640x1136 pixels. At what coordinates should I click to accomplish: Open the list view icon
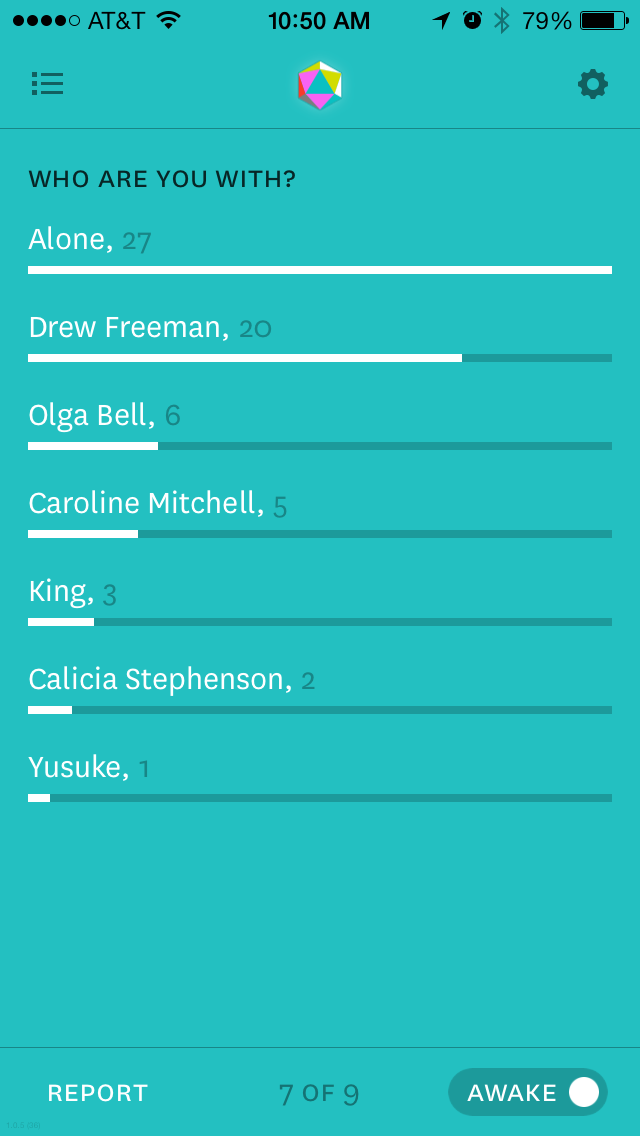coord(47,84)
